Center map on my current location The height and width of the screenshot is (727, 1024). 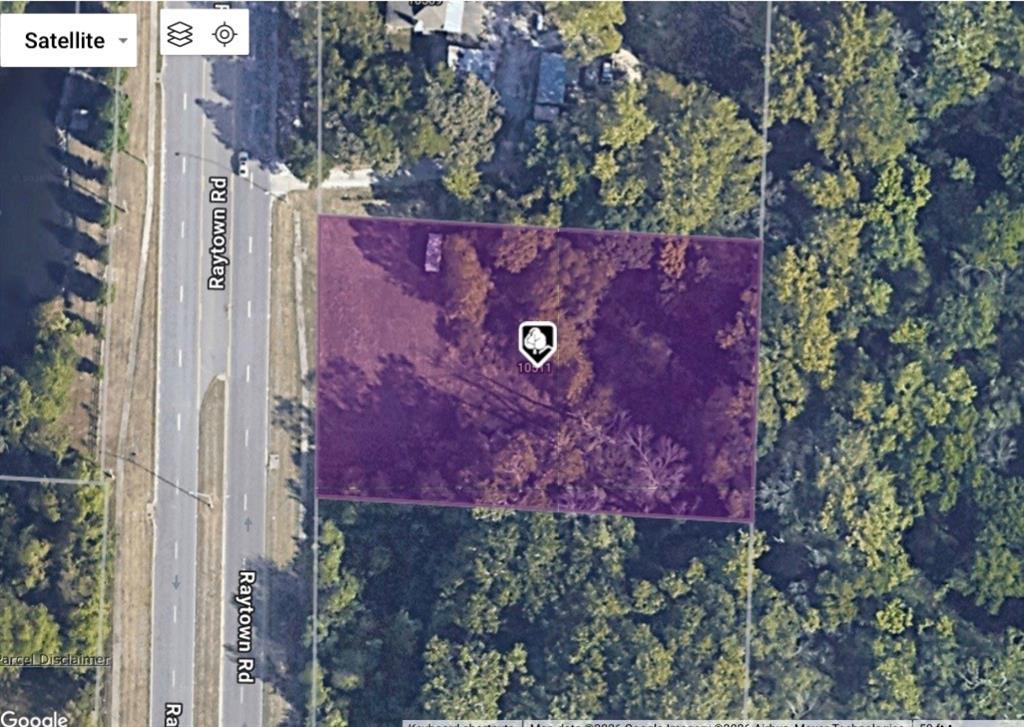click(x=225, y=35)
